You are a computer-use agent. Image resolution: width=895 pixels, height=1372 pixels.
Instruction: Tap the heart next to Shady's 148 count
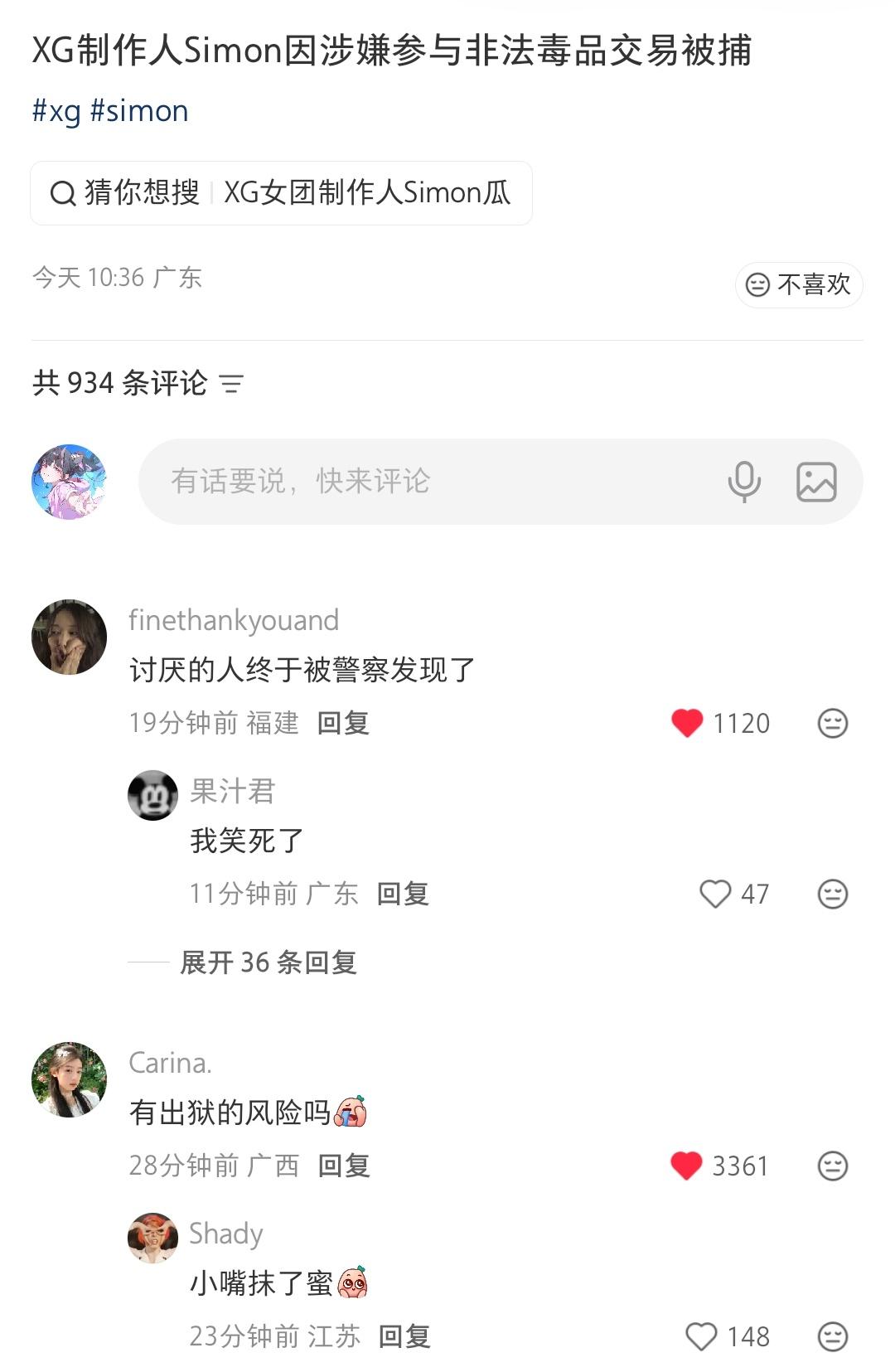701,1336
